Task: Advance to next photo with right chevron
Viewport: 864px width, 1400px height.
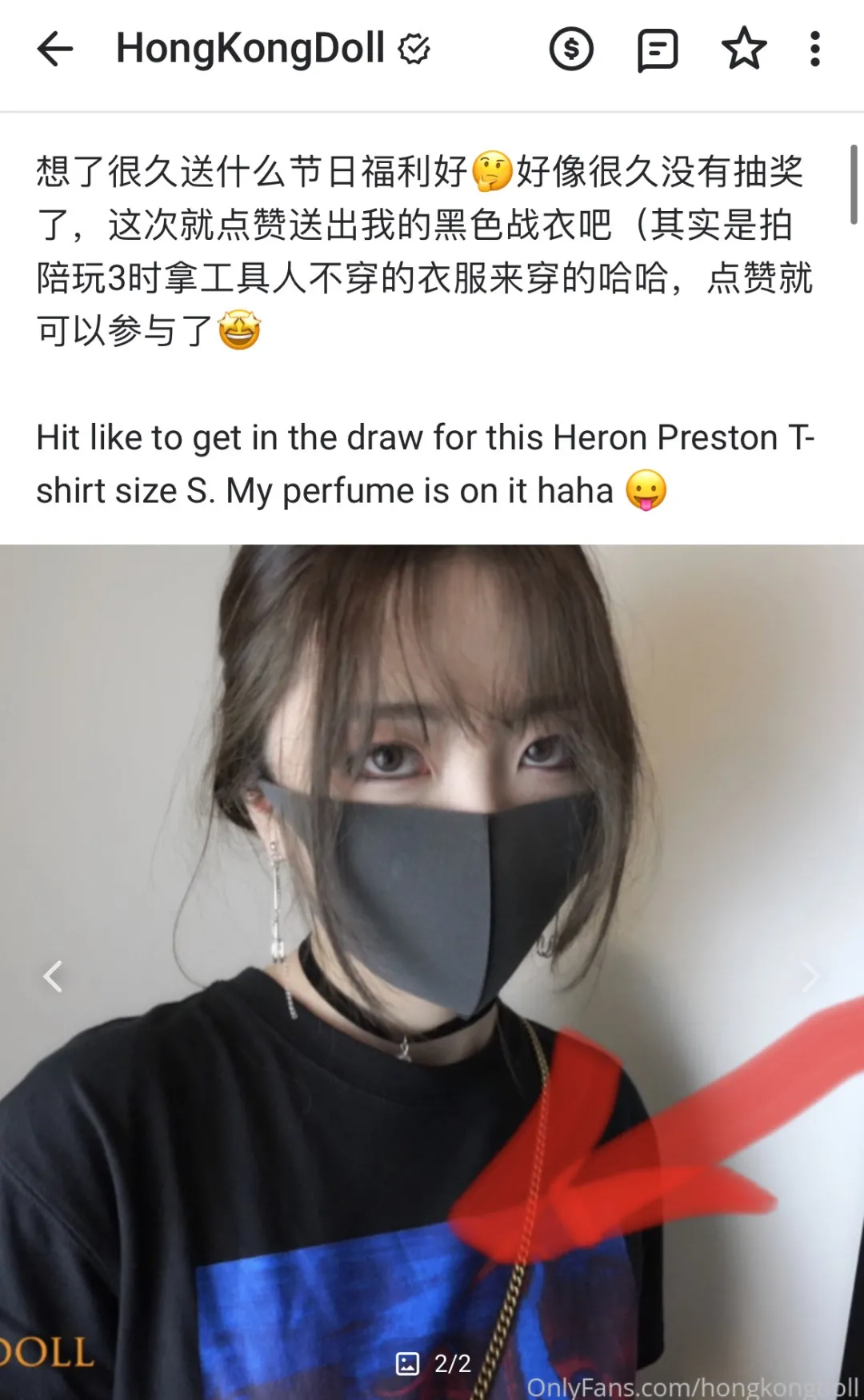Action: (810, 975)
